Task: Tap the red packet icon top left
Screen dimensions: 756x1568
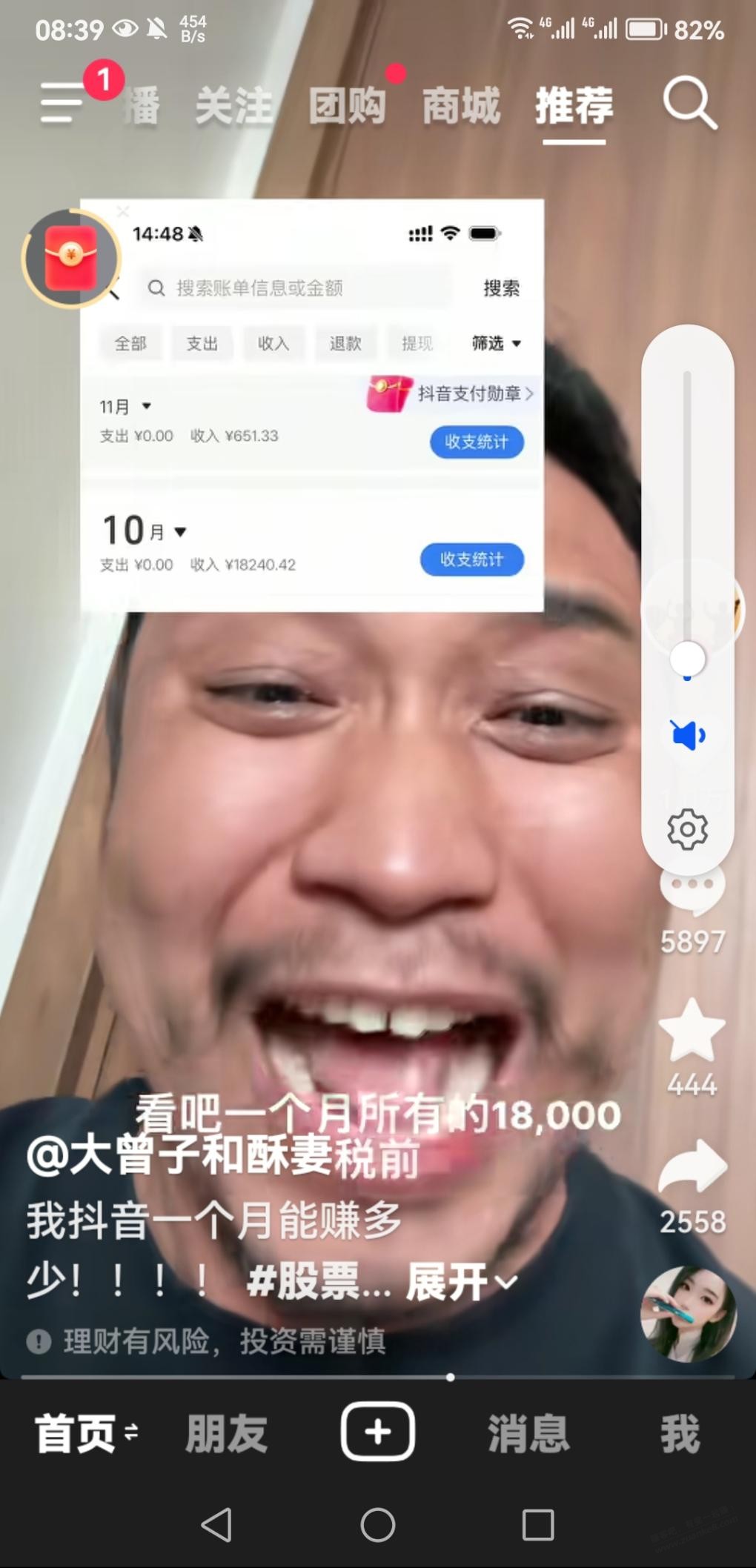Action: click(x=70, y=258)
